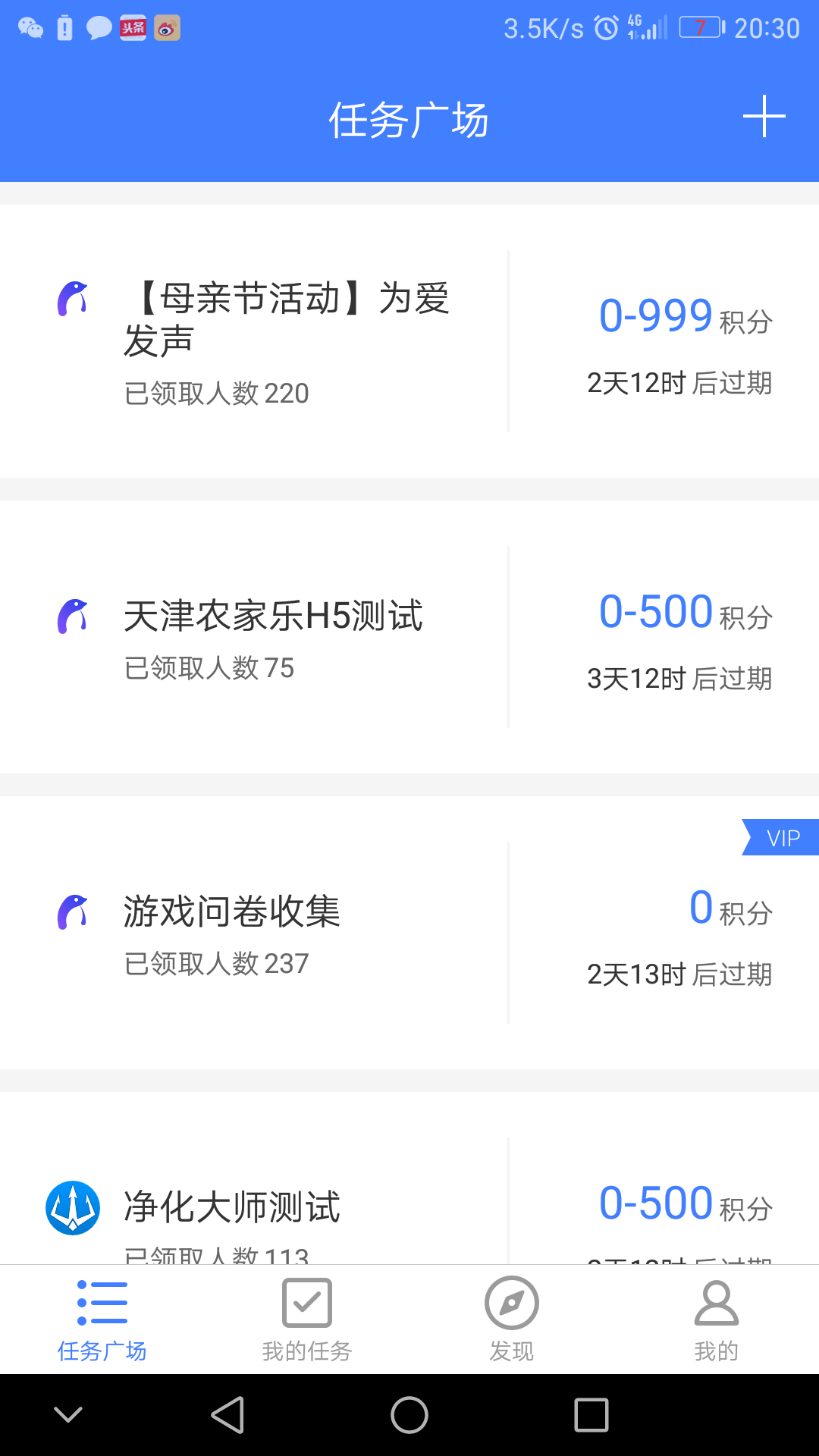The height and width of the screenshot is (1456, 819).
Task: Select the 我的 profile icon
Action: 716,1302
